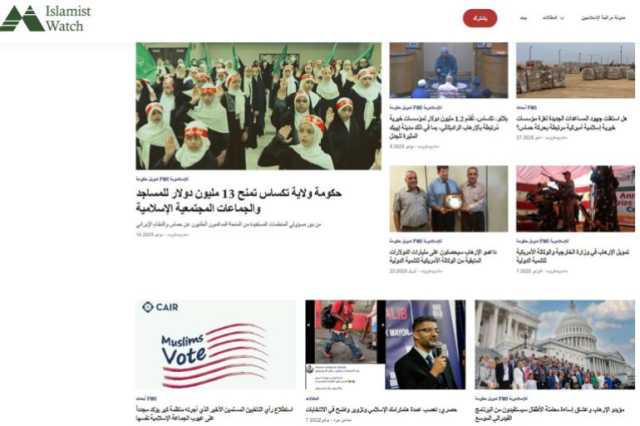Image resolution: width=640 pixels, height=426 pixels.
Task: Tap the red subscribe button
Action: click(480, 18)
